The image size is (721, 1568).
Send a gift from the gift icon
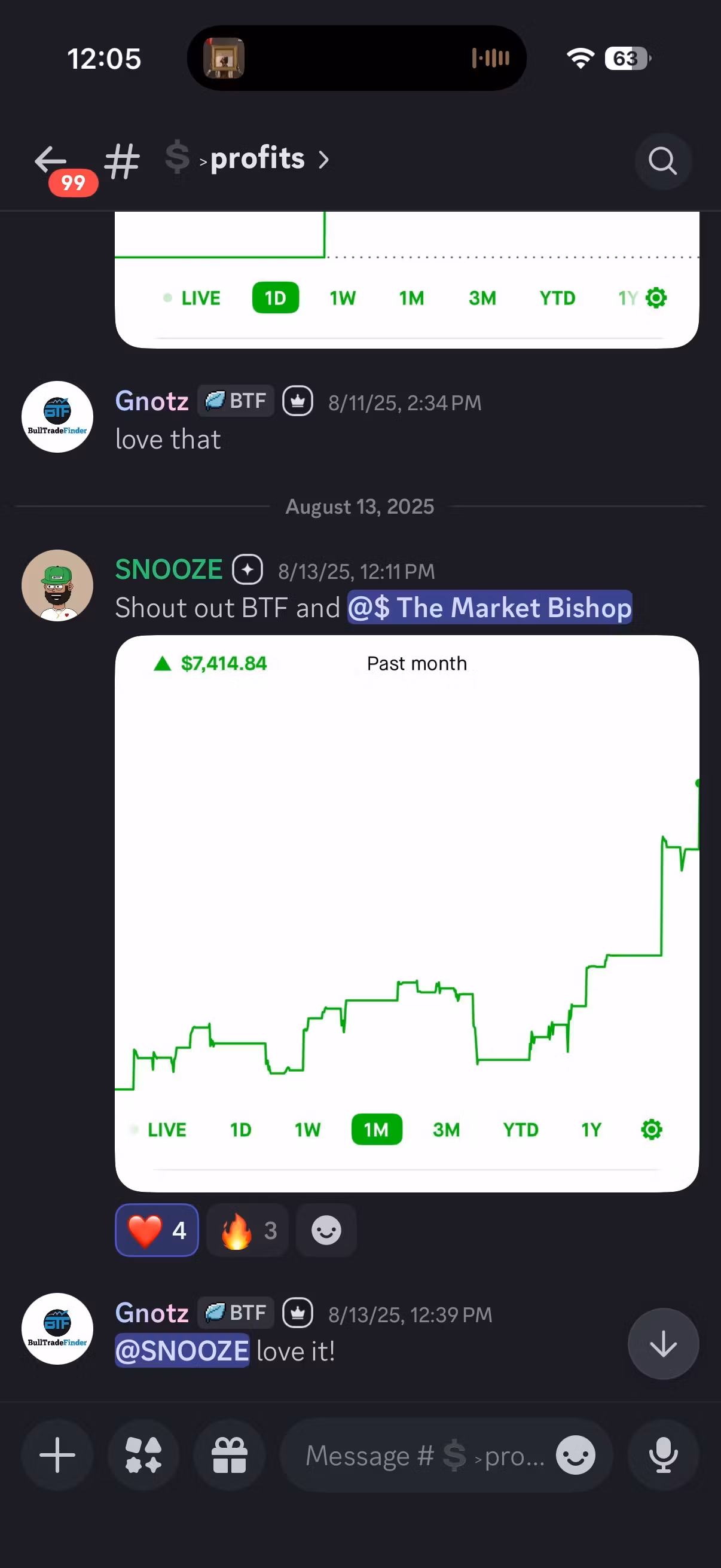(x=230, y=1456)
